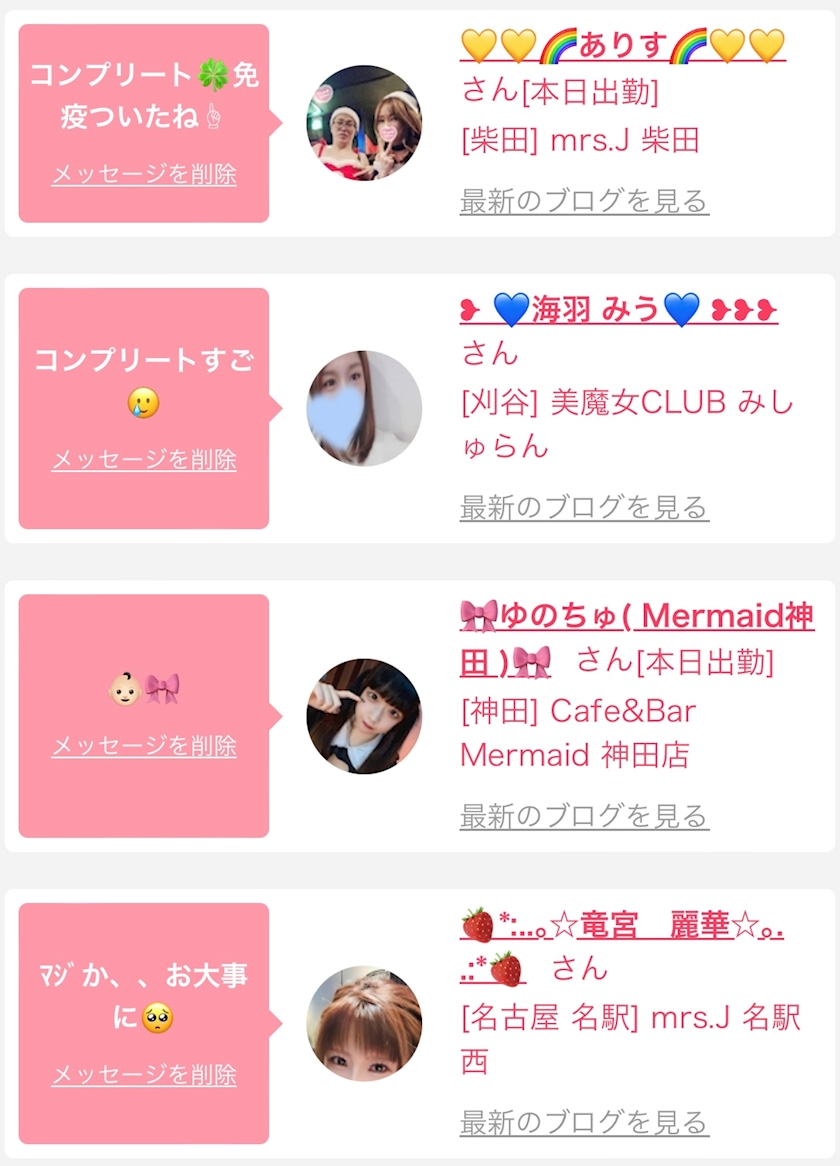The image size is (840, 1166).
Task: Delete the コンプリート免疫ついたね message
Action: tap(144, 174)
